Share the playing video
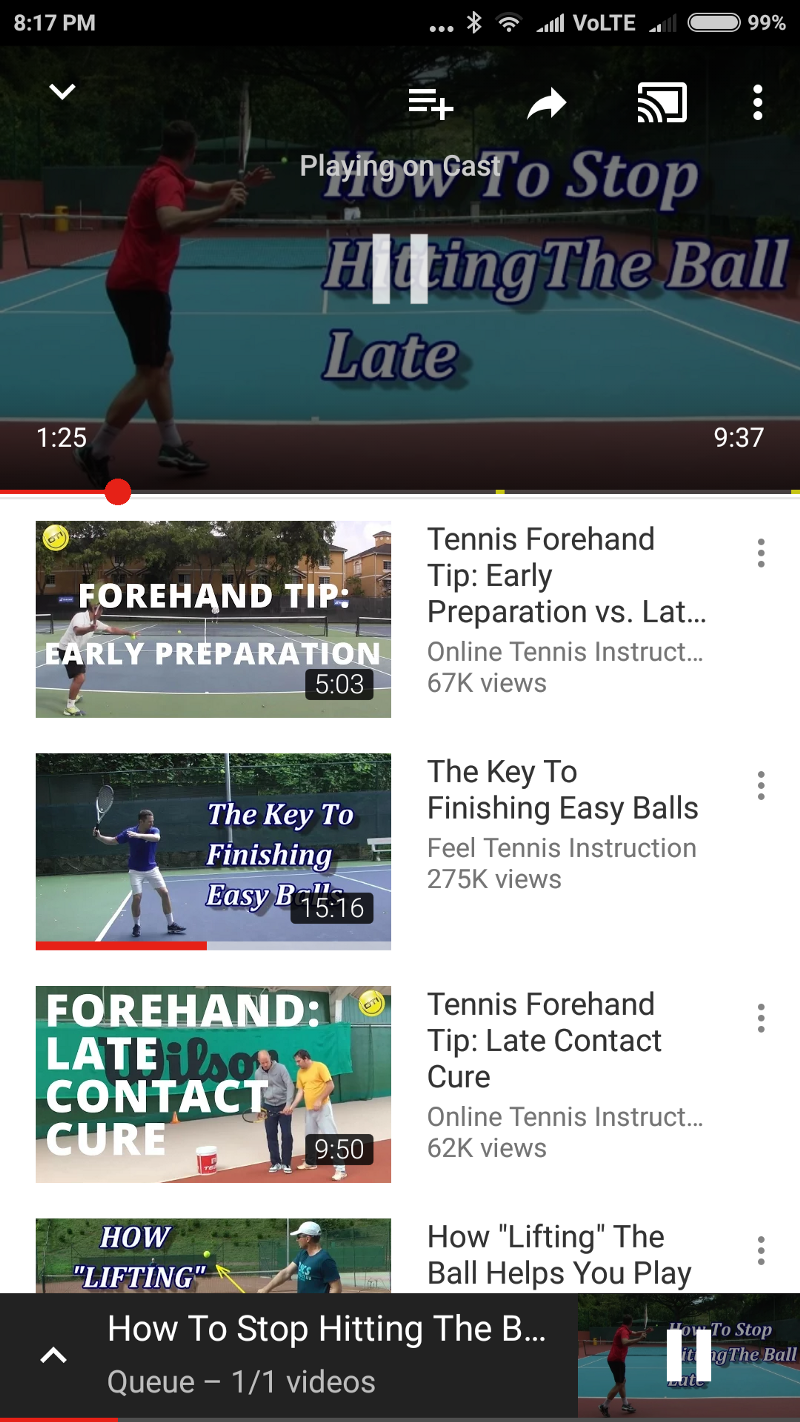The width and height of the screenshot is (800, 1422). point(546,103)
